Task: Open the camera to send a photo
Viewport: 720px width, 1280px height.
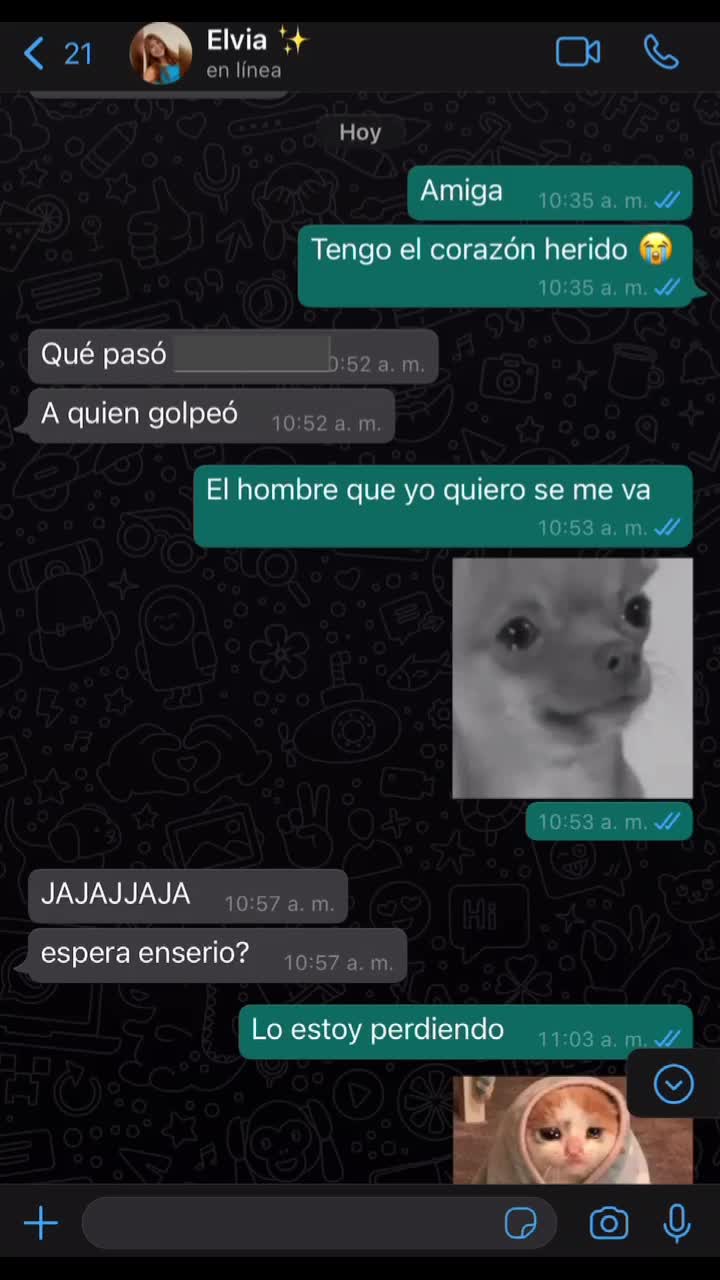Action: tap(609, 1222)
